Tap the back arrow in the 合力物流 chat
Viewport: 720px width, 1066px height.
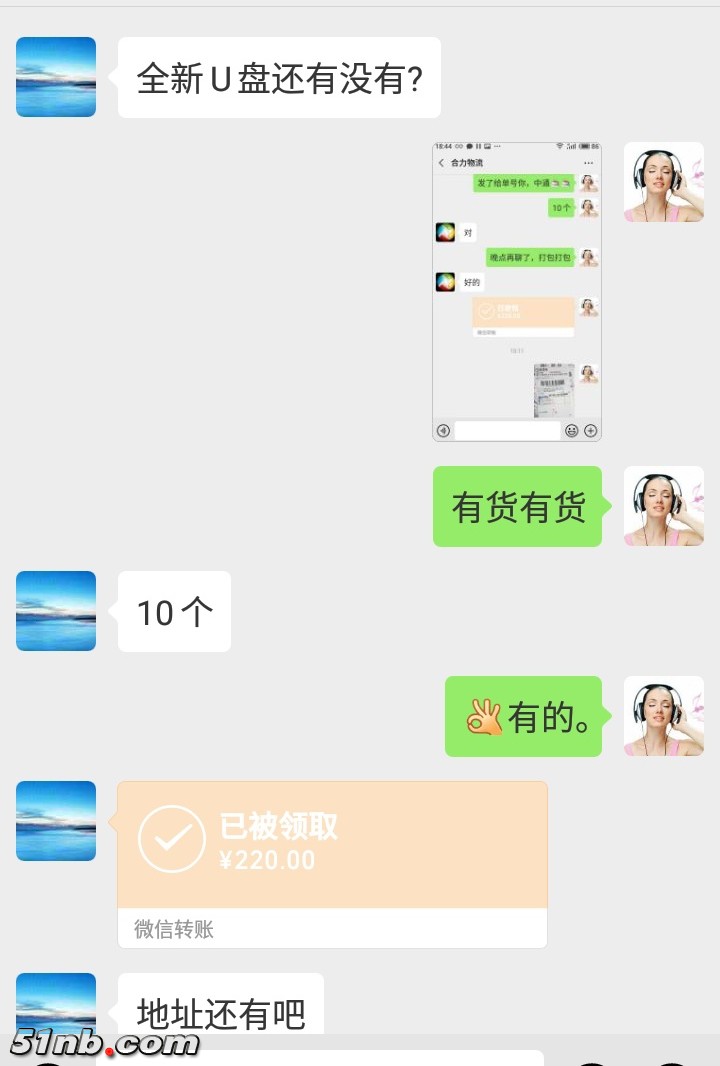441,161
